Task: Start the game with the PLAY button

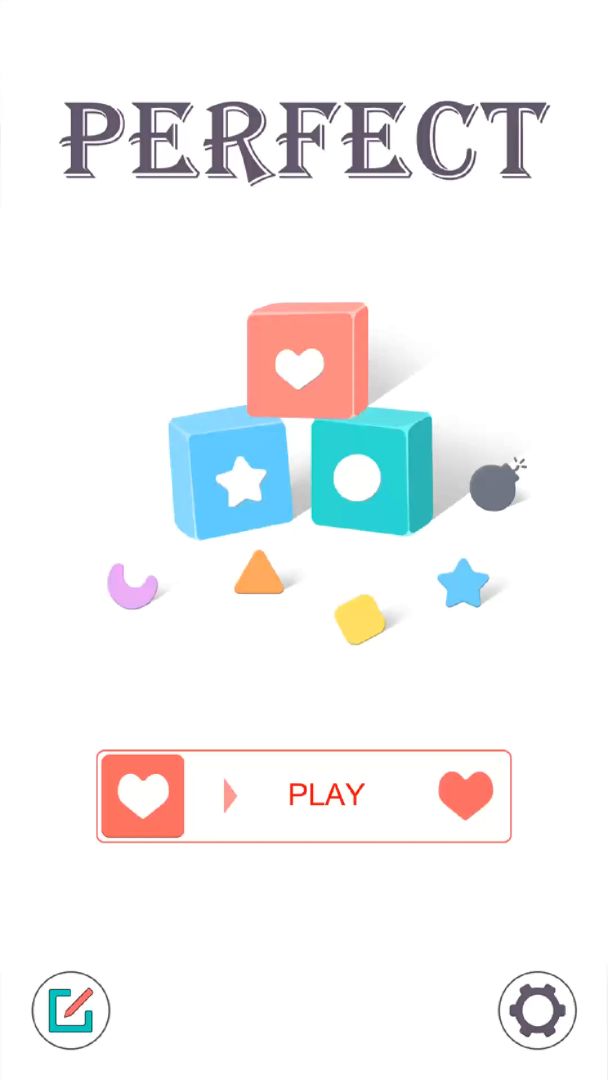Action: [325, 795]
